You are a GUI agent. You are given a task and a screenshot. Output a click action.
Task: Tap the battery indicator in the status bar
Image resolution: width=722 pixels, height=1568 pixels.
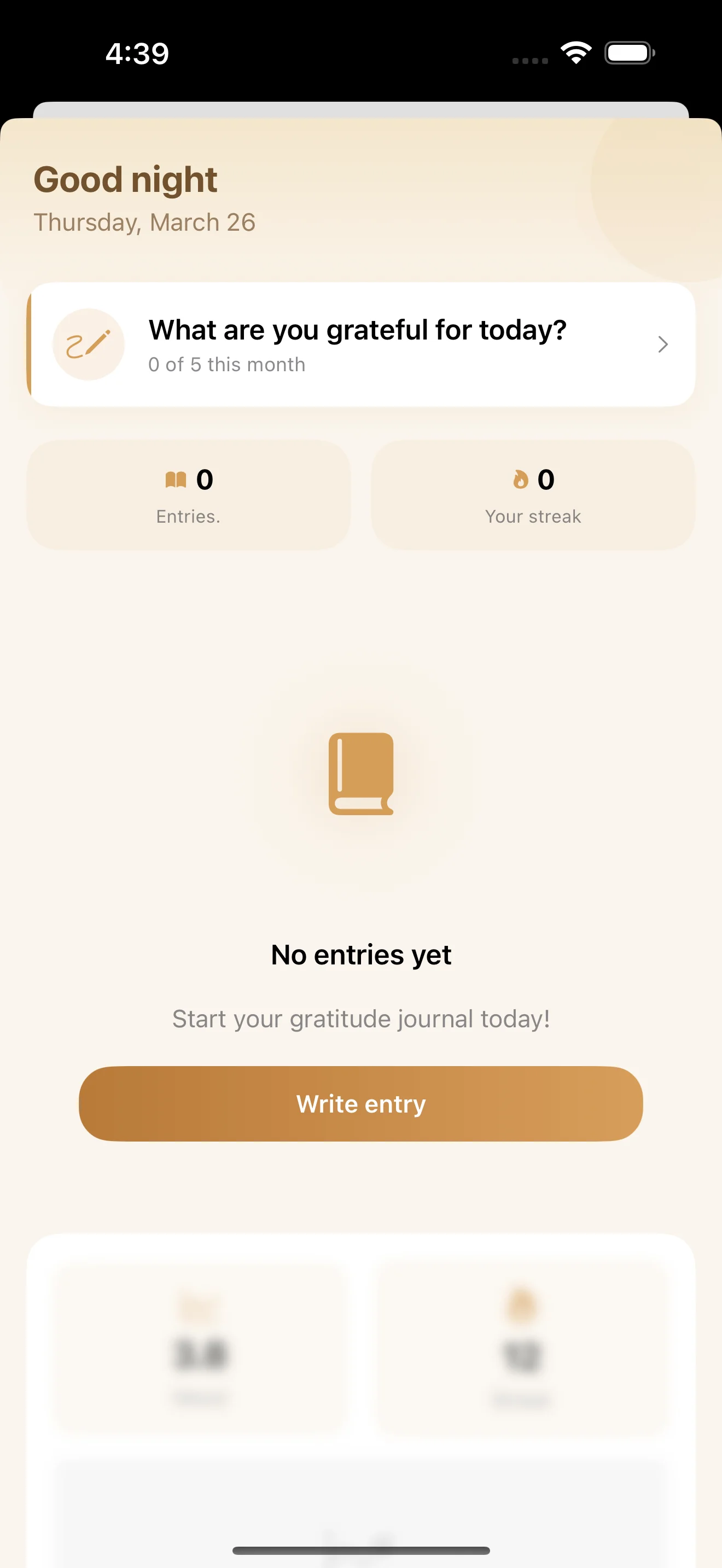(630, 53)
